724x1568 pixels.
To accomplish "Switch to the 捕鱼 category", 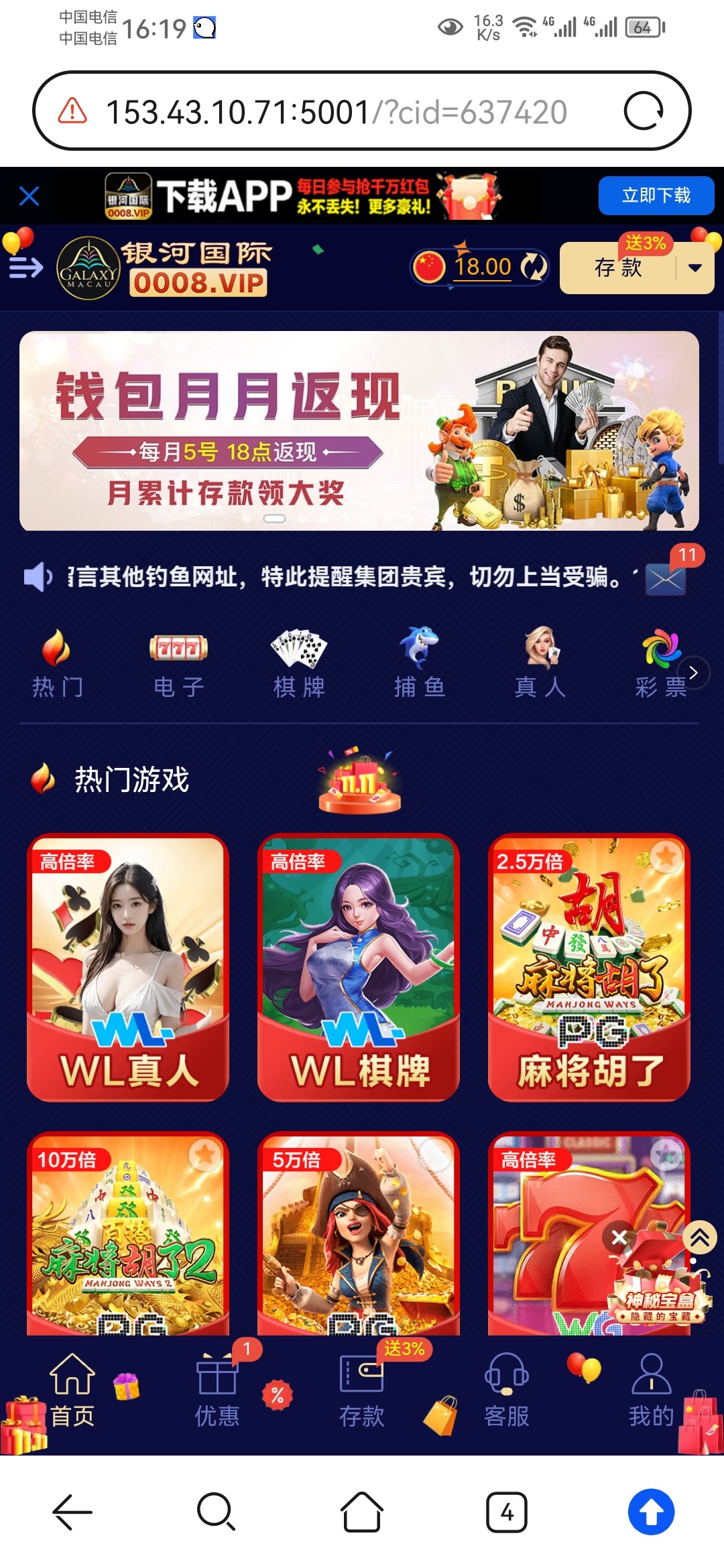I will (x=419, y=663).
